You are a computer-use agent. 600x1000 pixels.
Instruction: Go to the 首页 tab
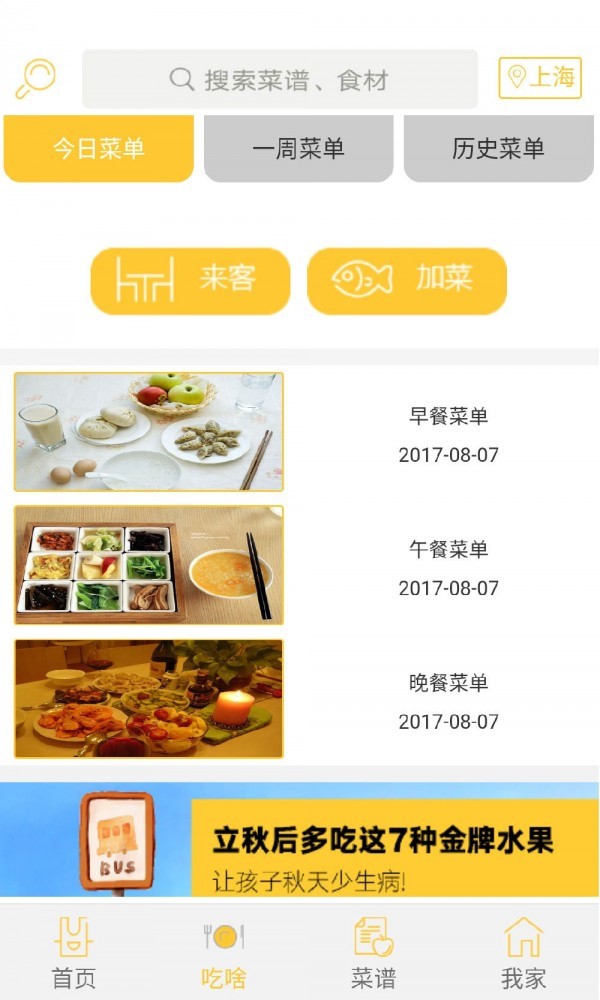(74, 953)
